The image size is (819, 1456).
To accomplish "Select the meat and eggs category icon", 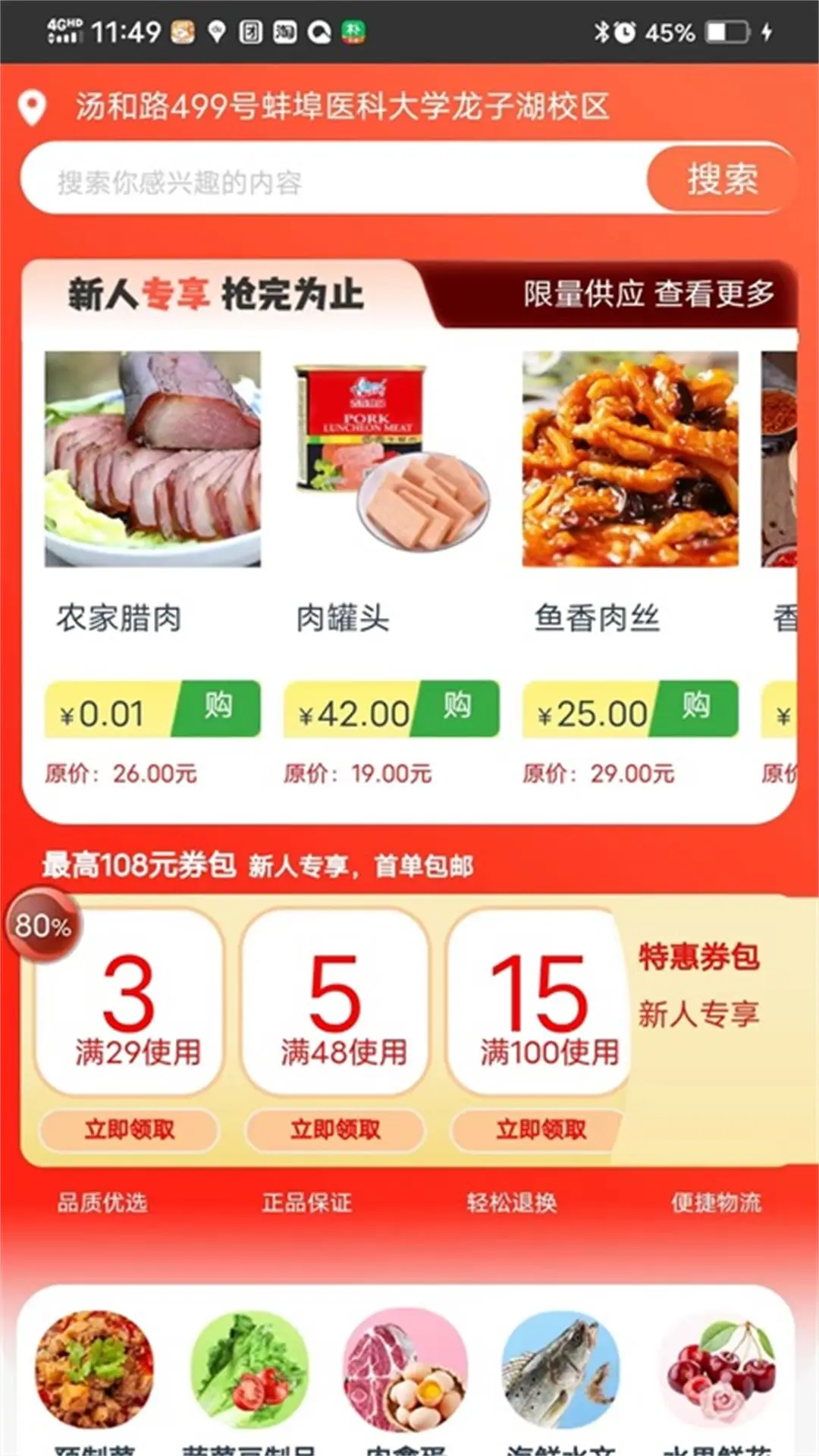I will 405,1370.
